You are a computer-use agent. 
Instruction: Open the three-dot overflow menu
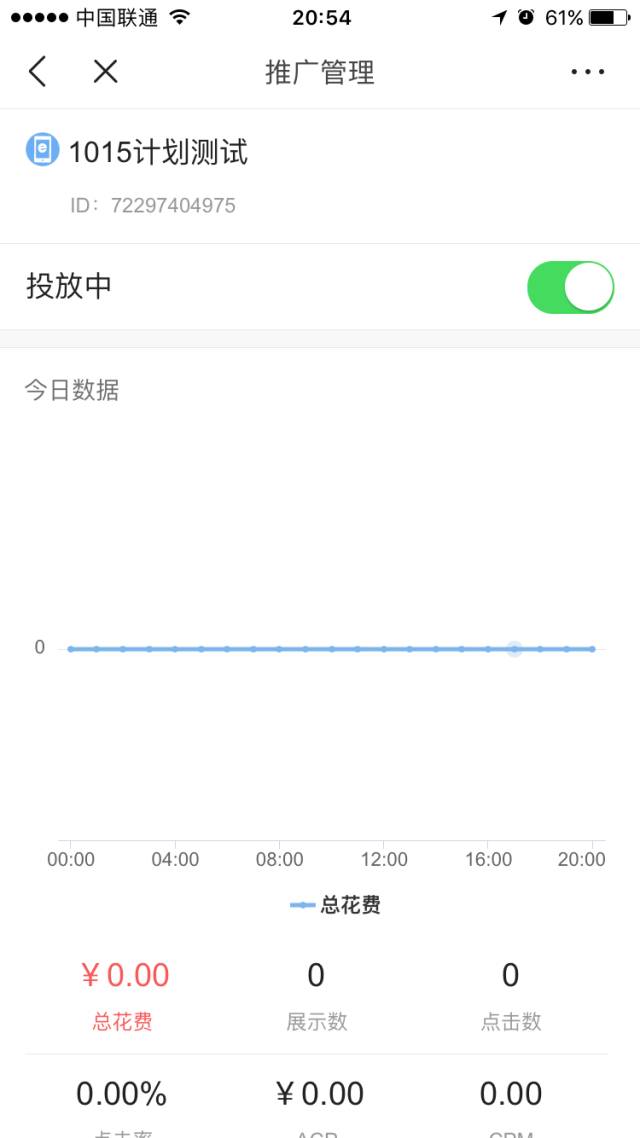(x=587, y=72)
